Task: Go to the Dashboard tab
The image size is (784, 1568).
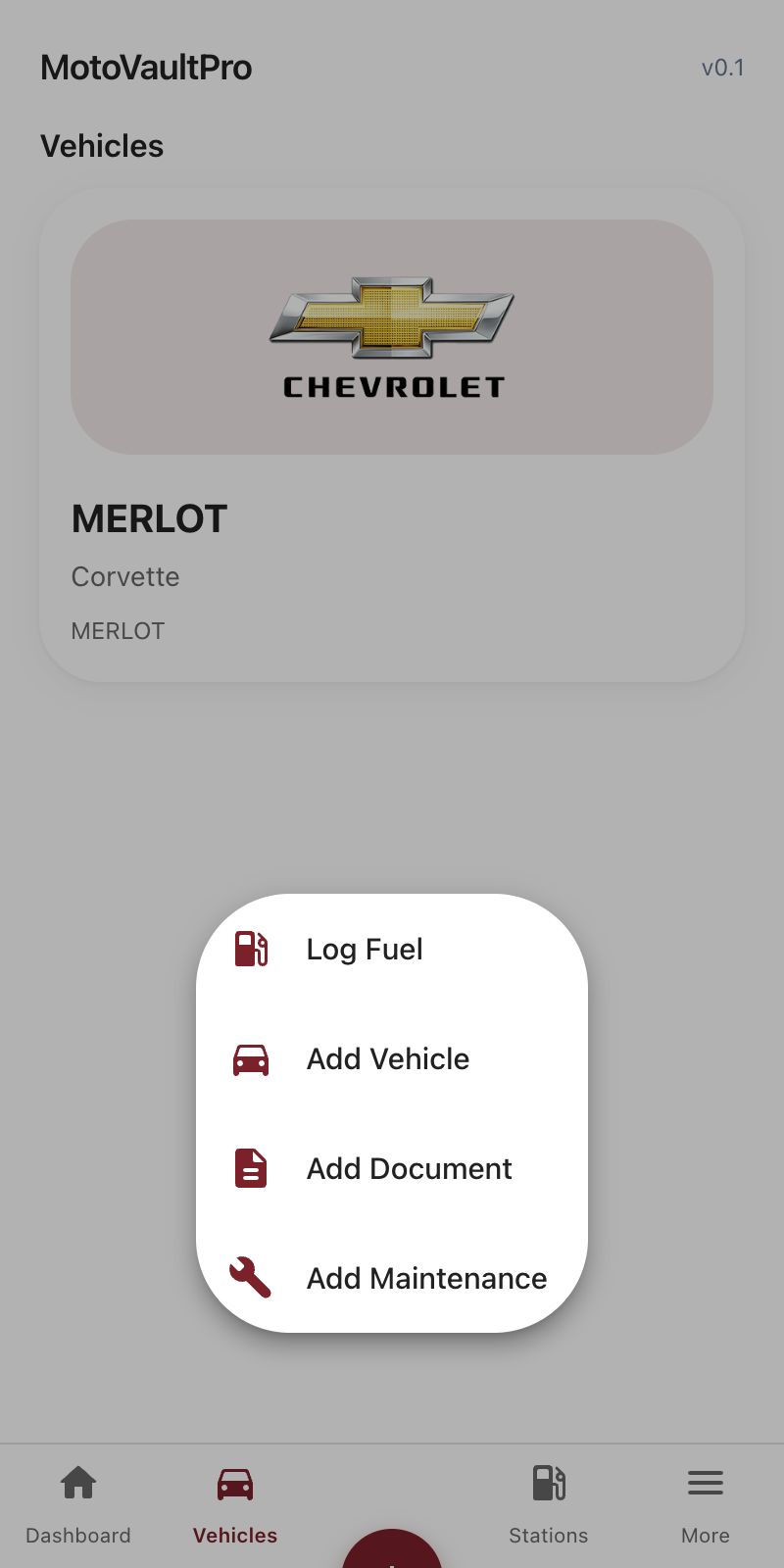Action: (78, 1505)
